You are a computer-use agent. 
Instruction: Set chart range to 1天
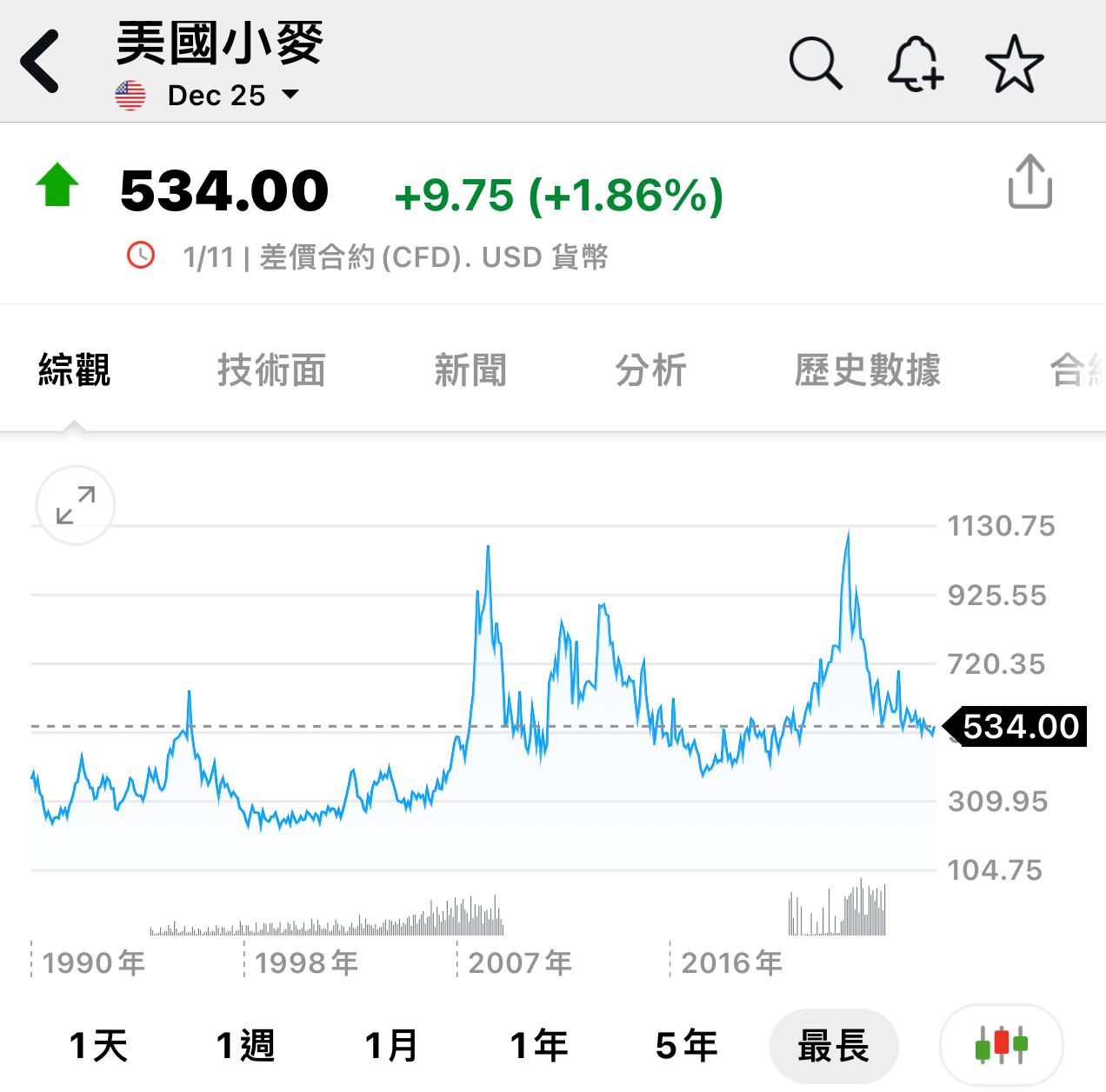(98, 1045)
